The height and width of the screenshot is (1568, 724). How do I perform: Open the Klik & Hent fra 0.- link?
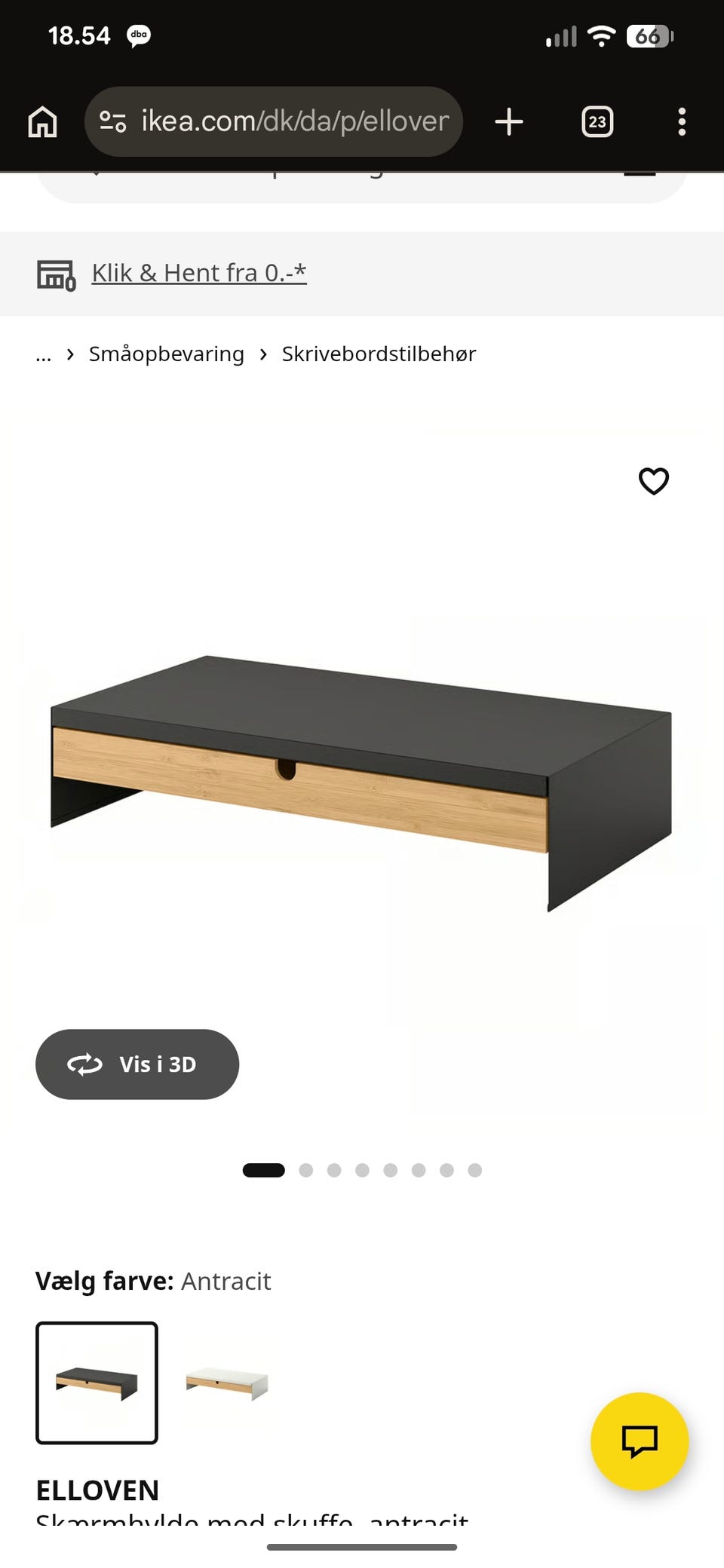pos(198,272)
